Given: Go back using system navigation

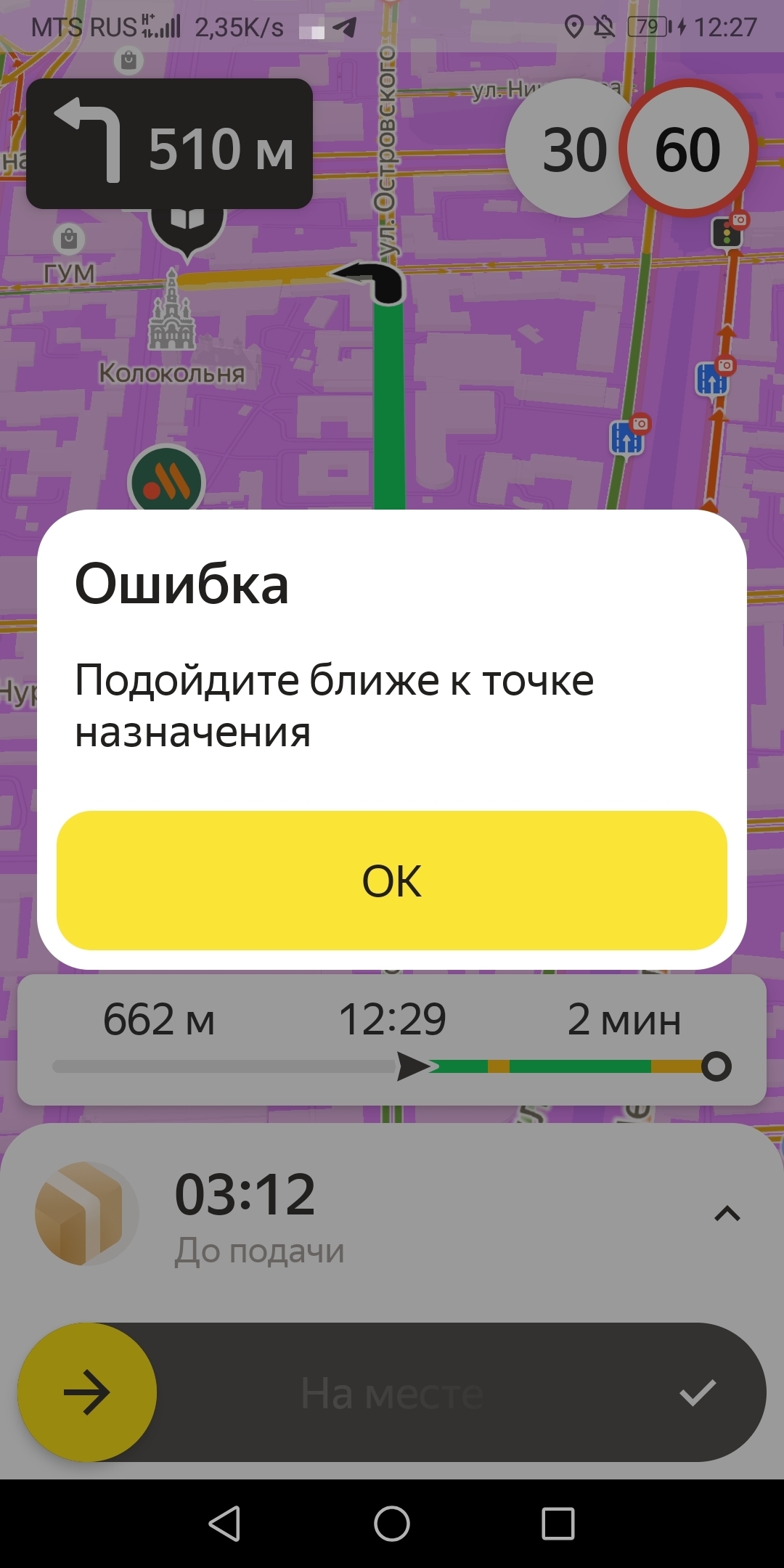Looking at the screenshot, I should point(224,1523).
